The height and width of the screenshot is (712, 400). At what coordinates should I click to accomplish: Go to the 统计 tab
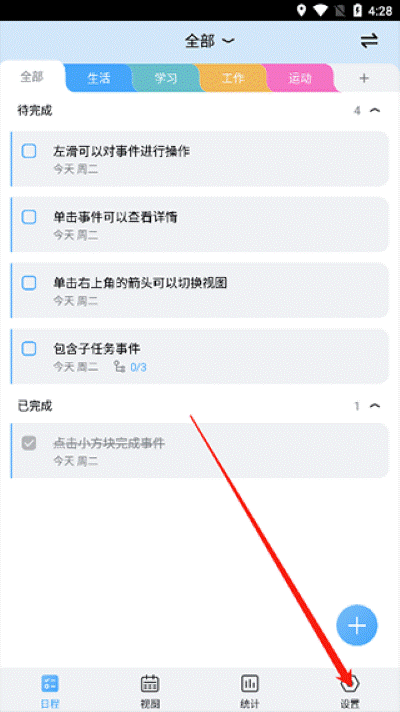click(250, 691)
